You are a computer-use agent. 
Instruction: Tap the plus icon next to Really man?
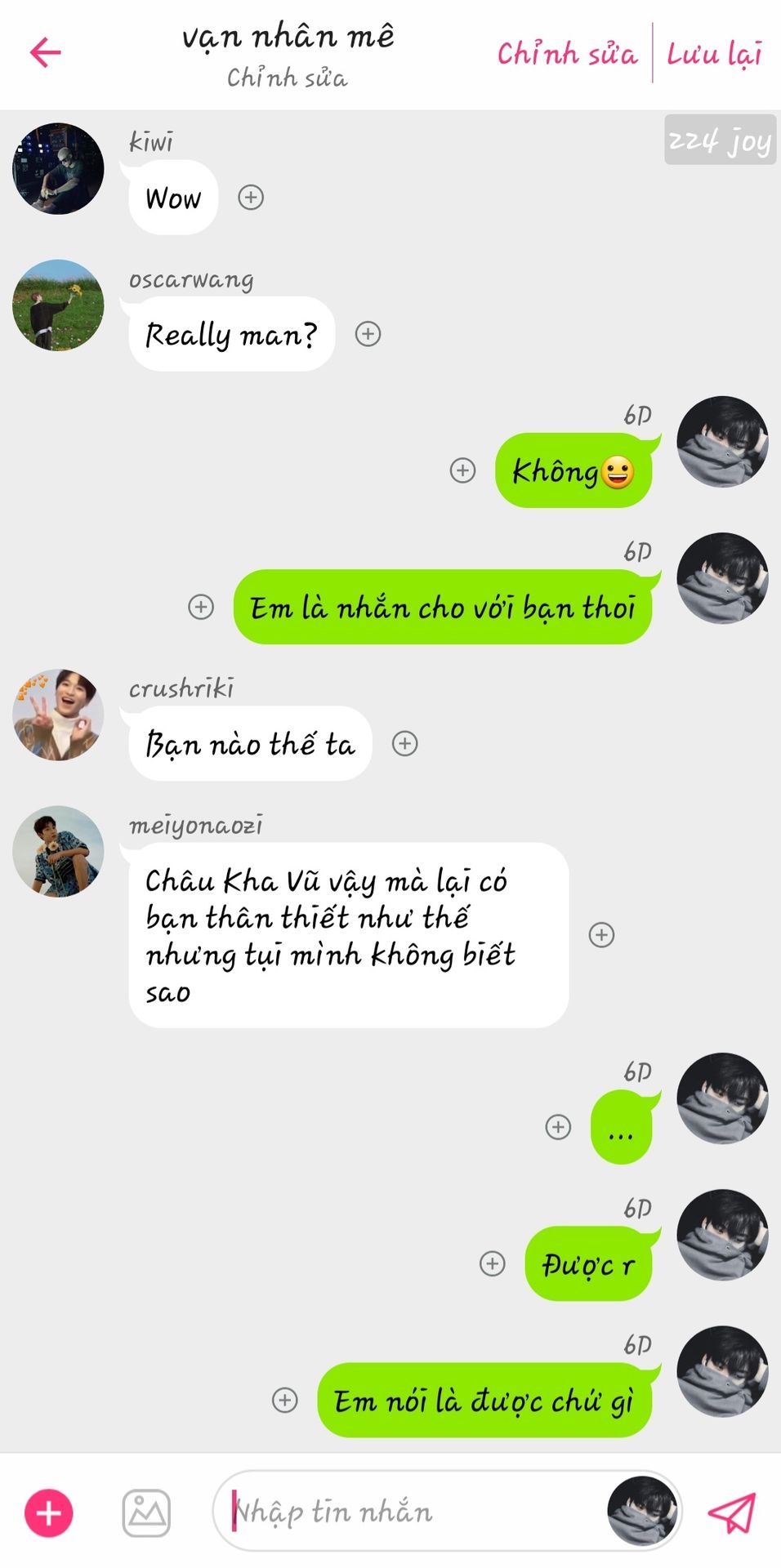tap(368, 334)
